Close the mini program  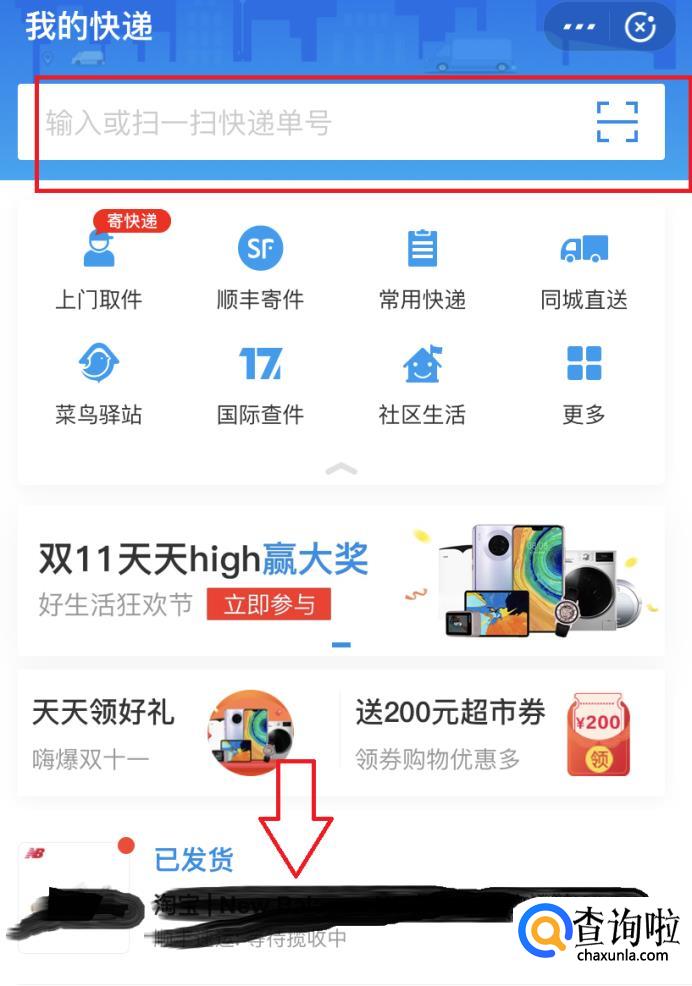click(x=640, y=27)
